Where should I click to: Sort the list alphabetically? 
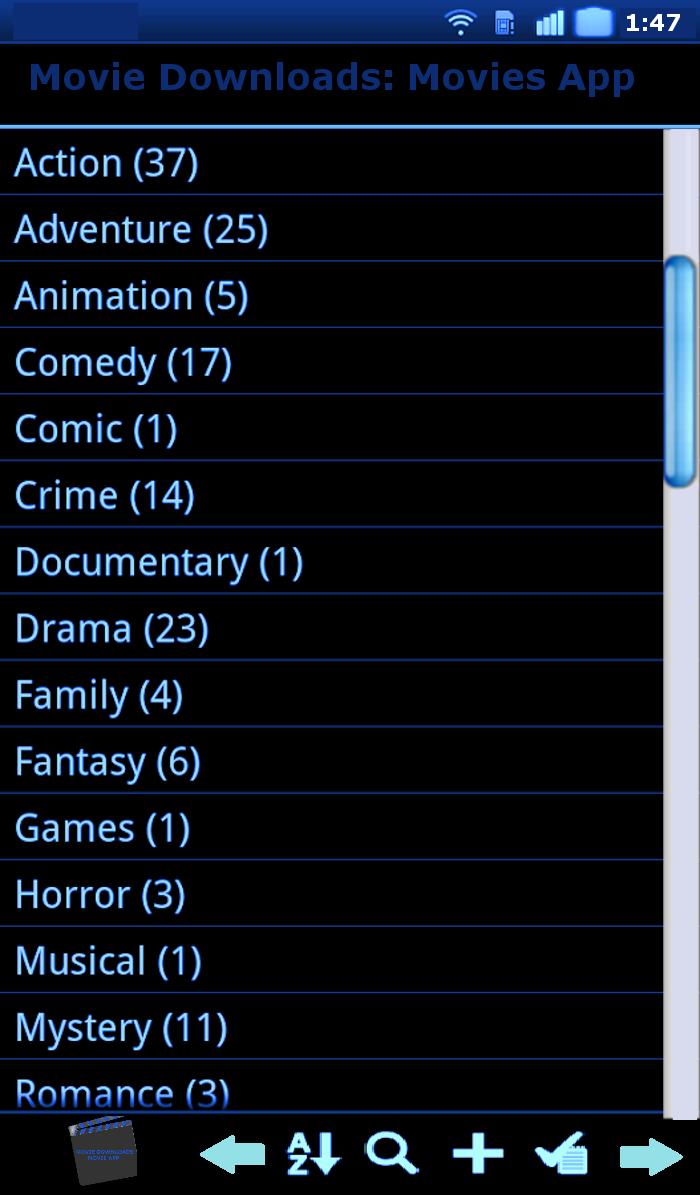point(314,1155)
